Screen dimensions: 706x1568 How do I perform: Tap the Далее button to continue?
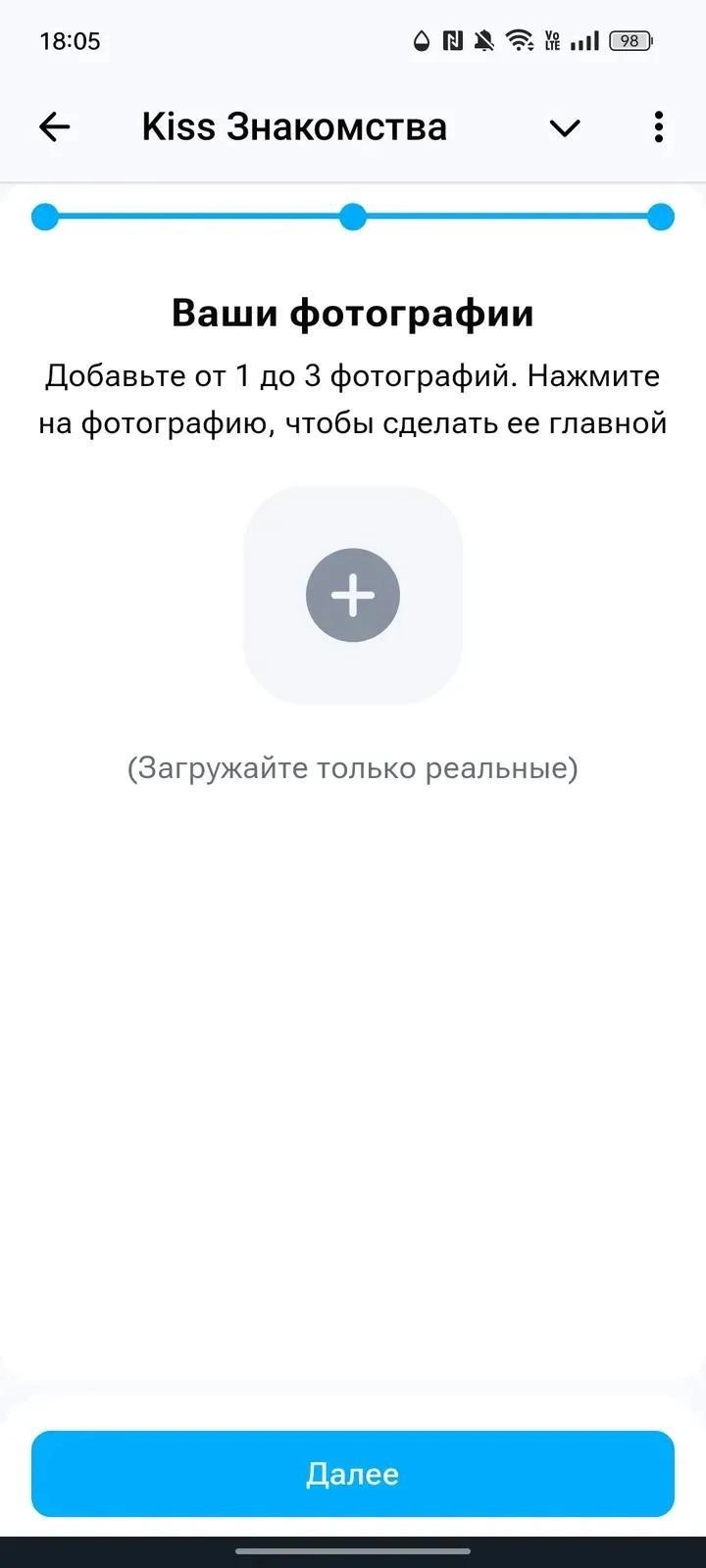click(353, 1473)
